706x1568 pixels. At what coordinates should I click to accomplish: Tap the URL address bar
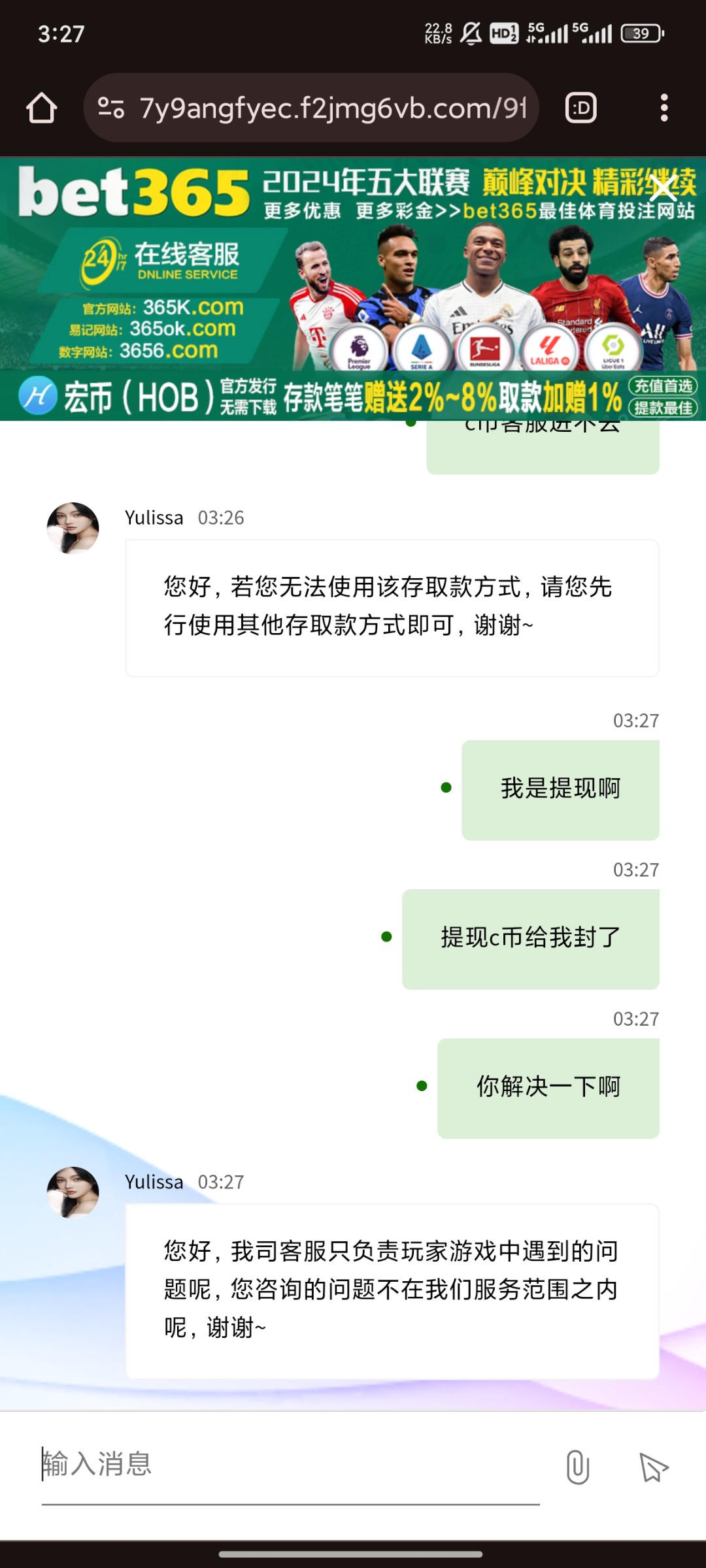coord(311,108)
